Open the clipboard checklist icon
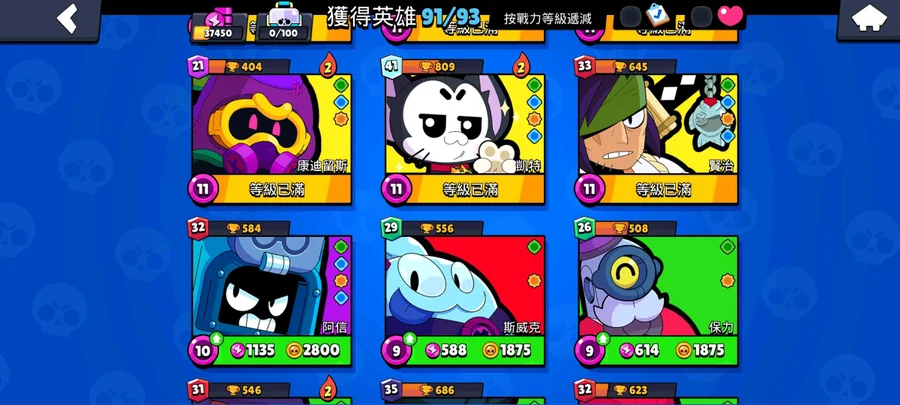 click(657, 16)
